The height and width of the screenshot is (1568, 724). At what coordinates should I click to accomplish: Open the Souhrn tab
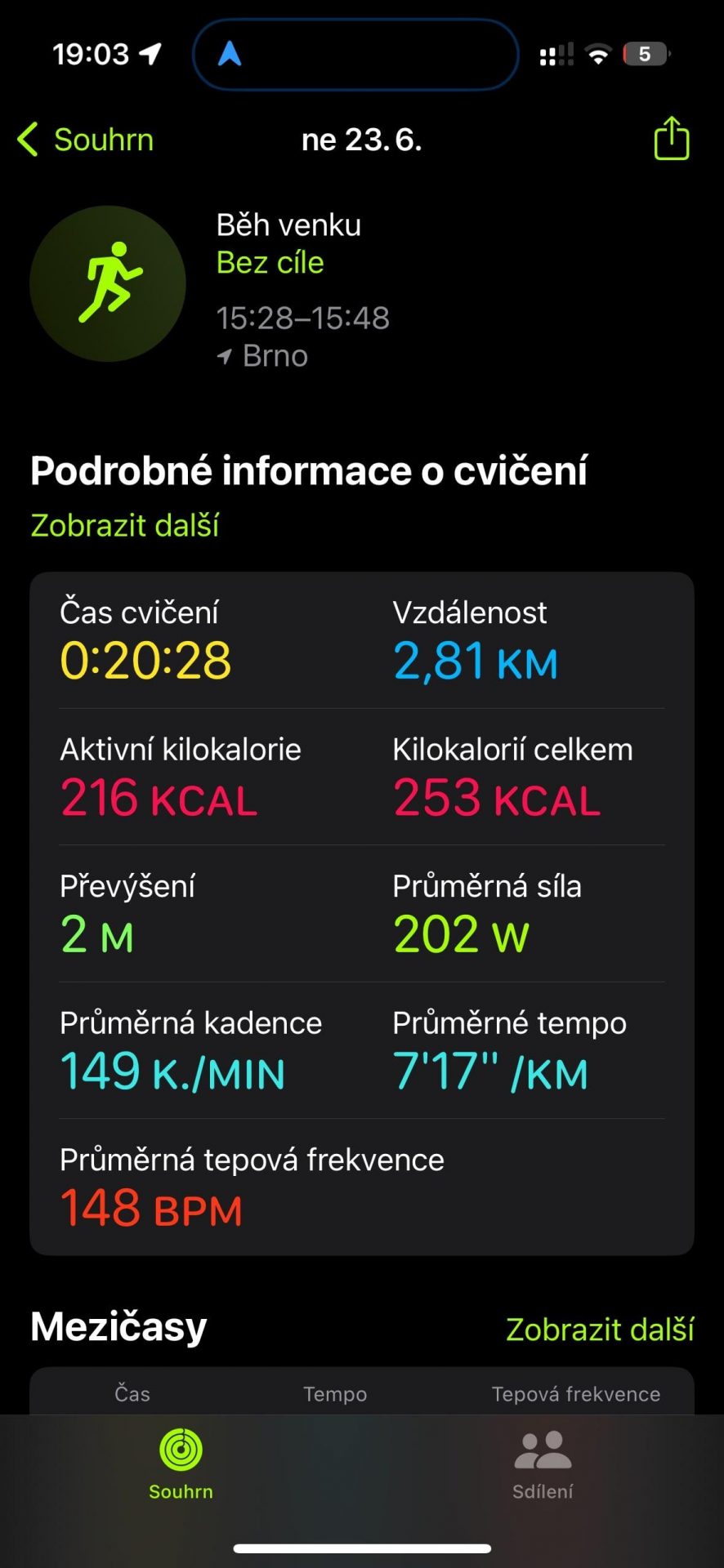pos(181,1466)
